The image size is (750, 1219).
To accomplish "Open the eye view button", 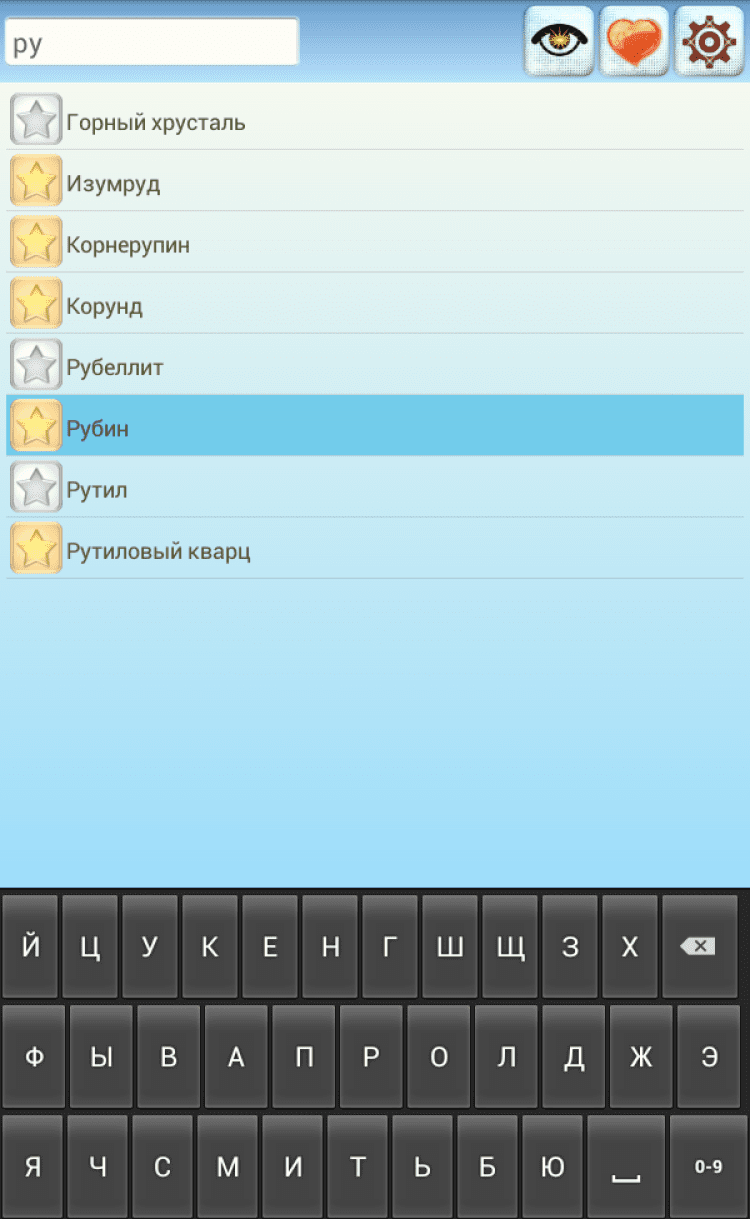I will point(559,41).
